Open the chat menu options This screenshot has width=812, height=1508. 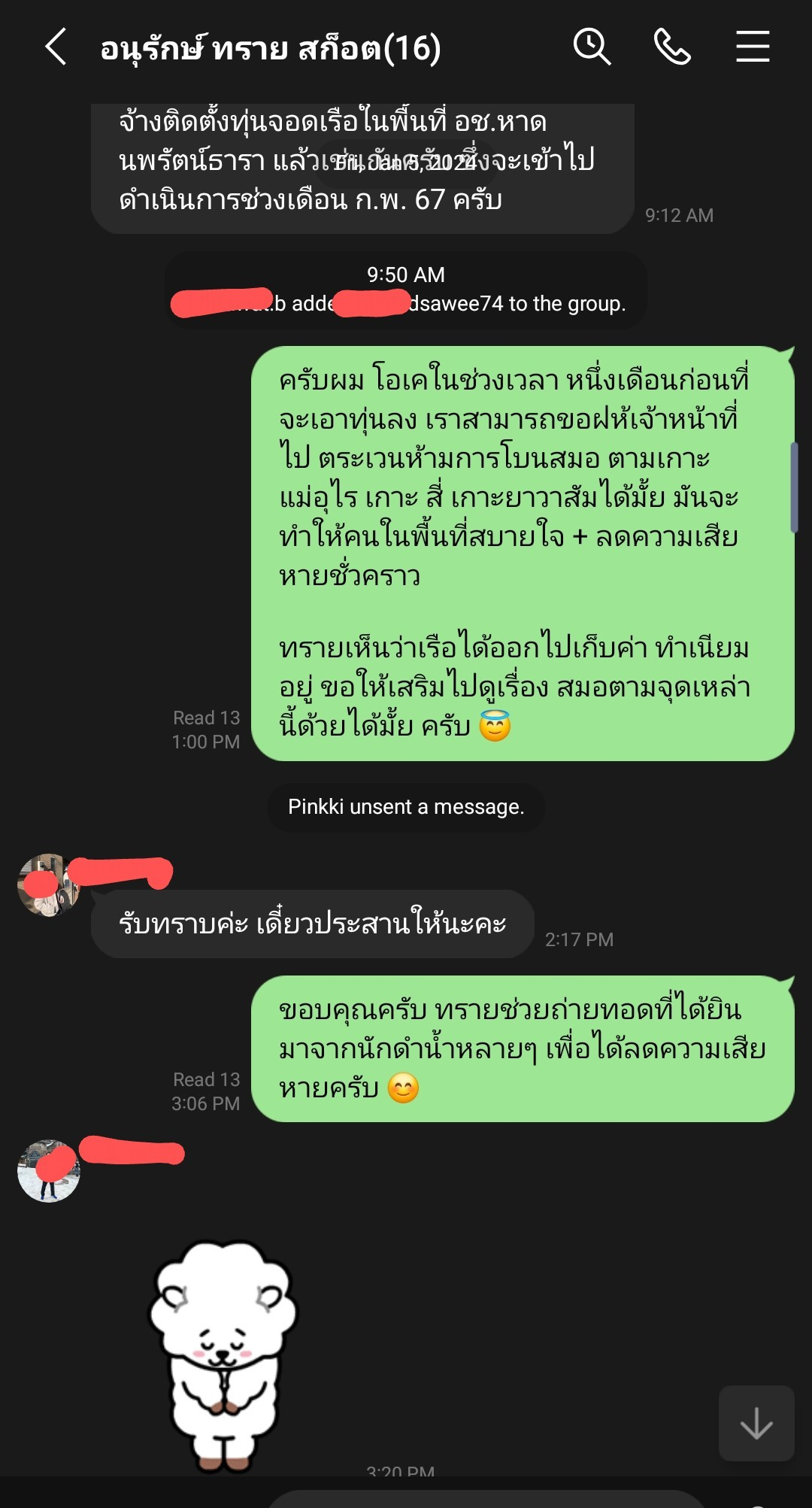(752, 47)
